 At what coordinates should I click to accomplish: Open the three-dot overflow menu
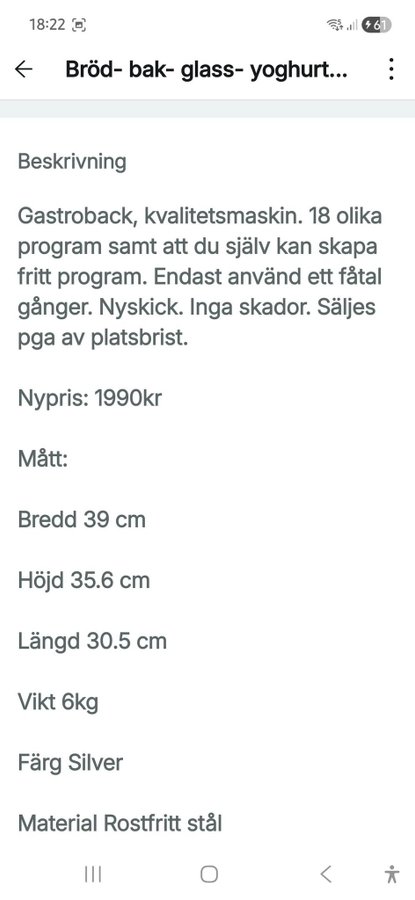391,69
